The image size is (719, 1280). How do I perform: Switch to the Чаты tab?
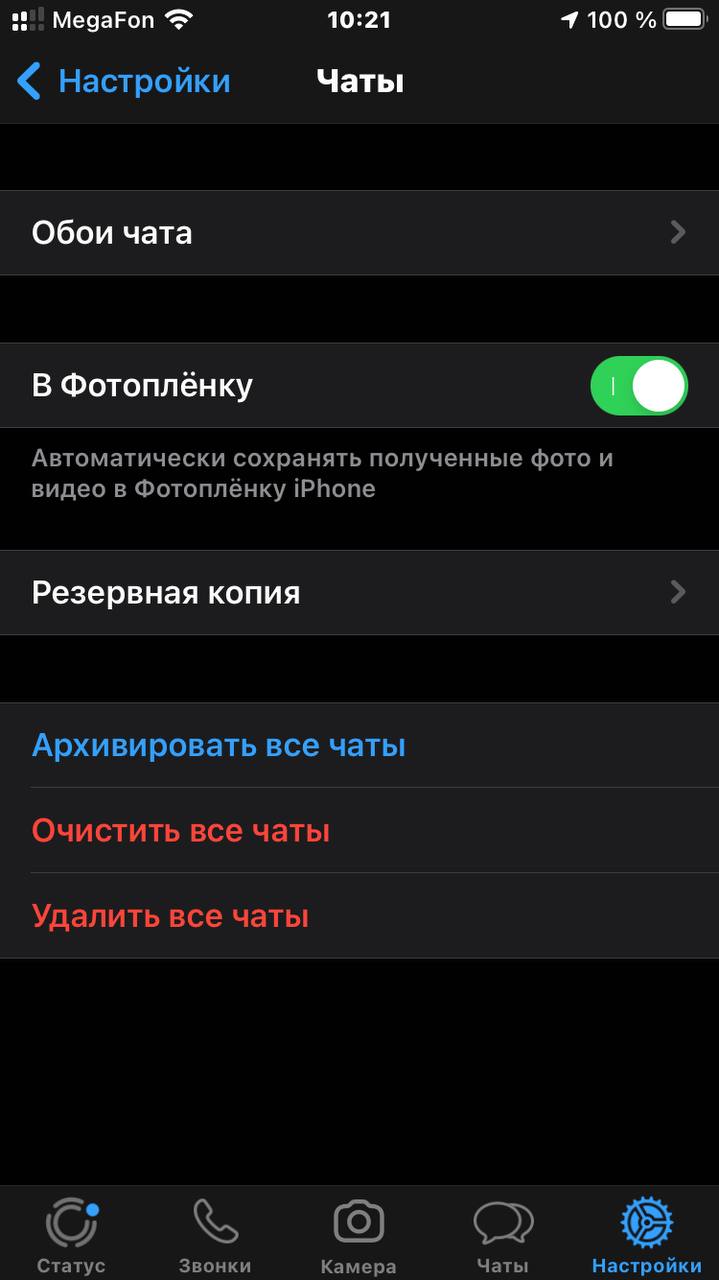503,1236
